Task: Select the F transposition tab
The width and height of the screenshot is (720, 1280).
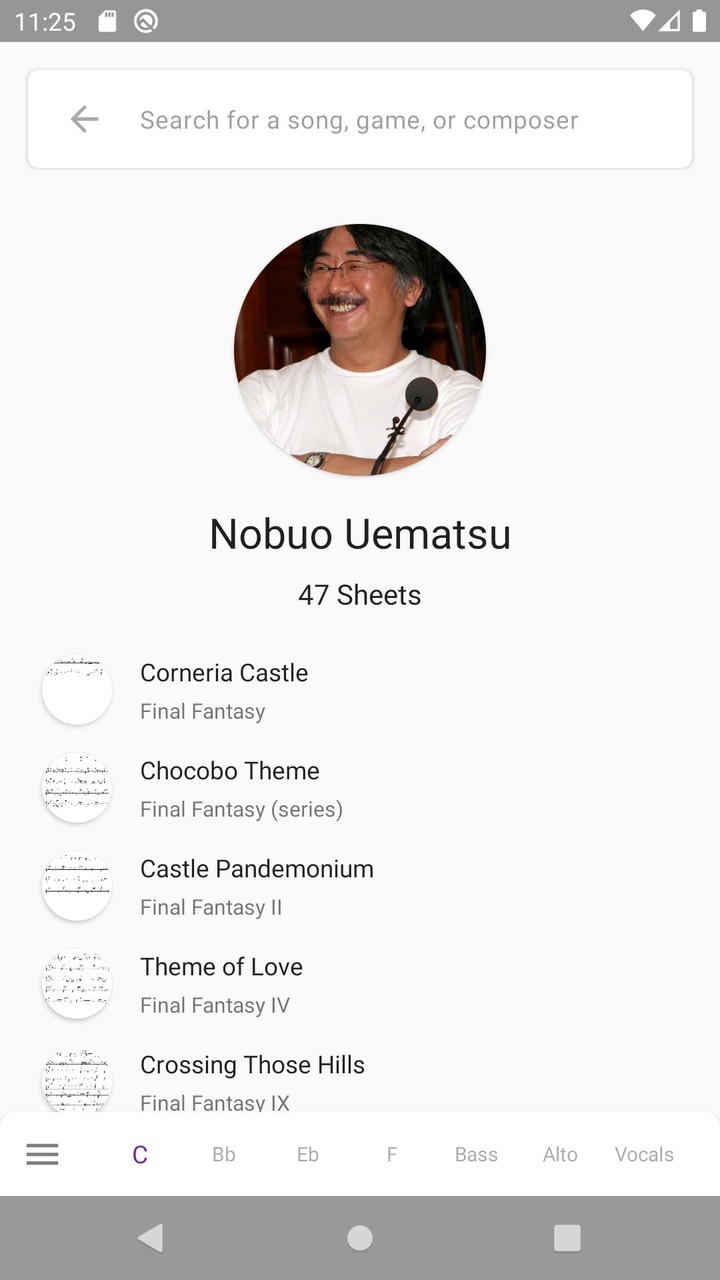Action: (391, 1154)
